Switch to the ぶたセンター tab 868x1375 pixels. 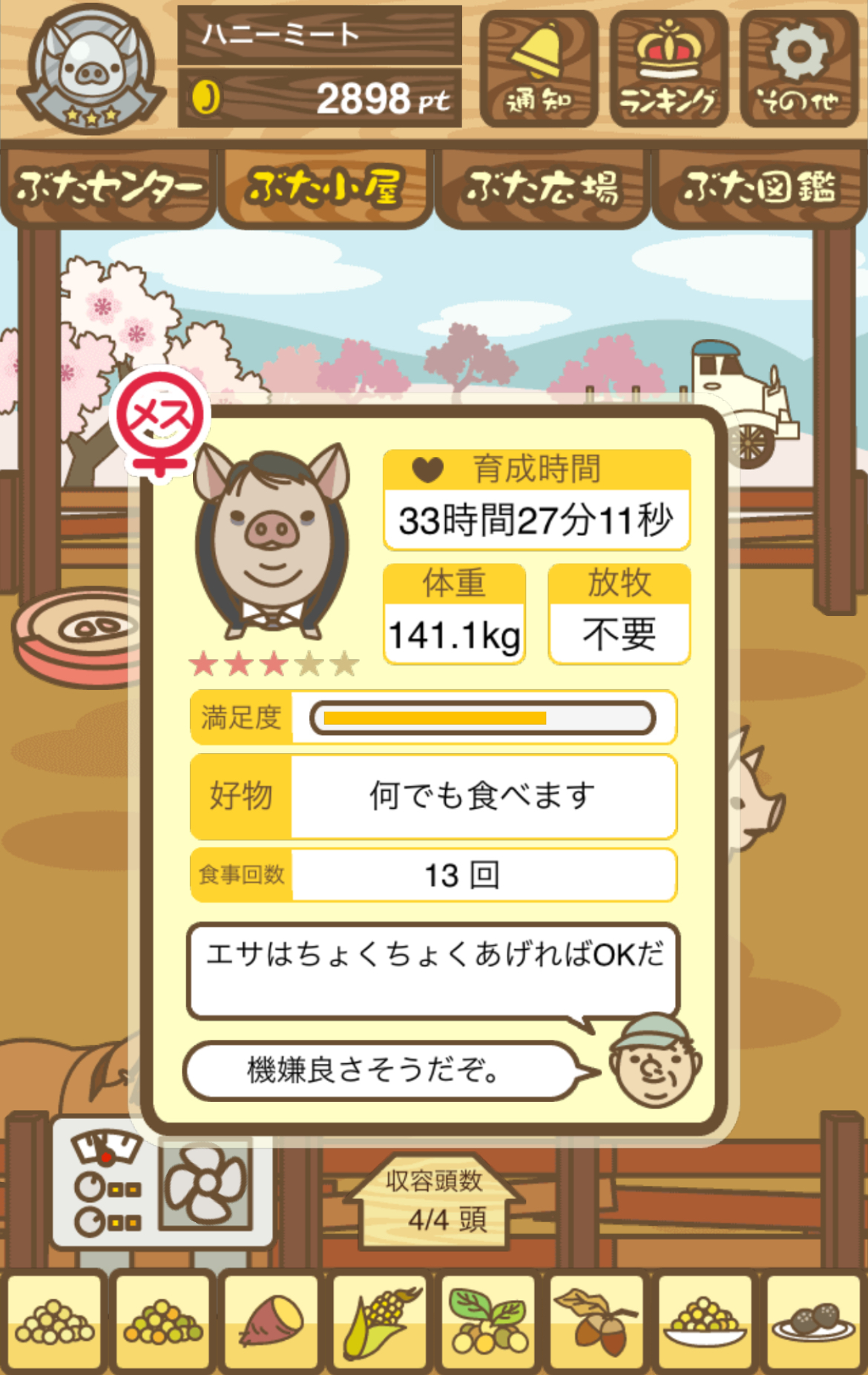point(108,187)
